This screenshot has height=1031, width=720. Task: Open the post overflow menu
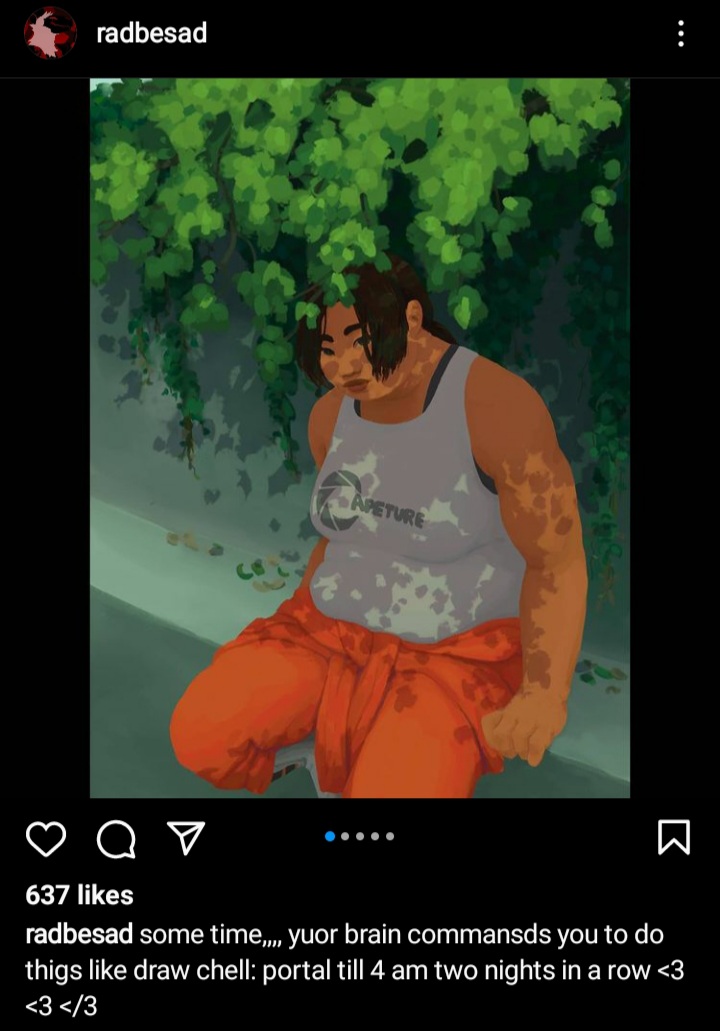[681, 35]
